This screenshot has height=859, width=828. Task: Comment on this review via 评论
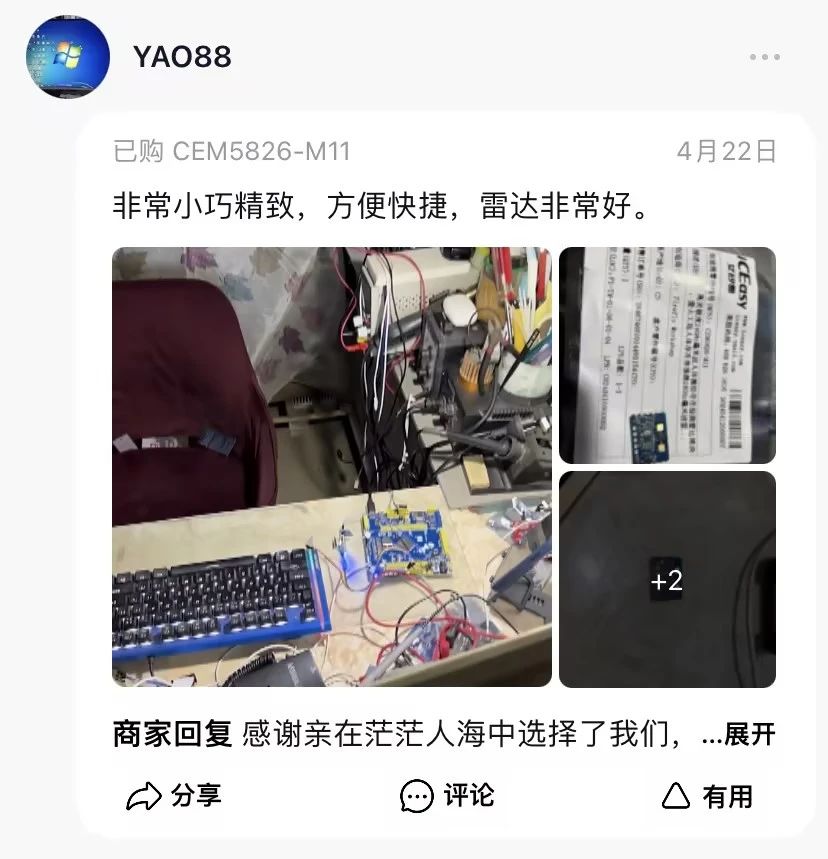point(447,796)
